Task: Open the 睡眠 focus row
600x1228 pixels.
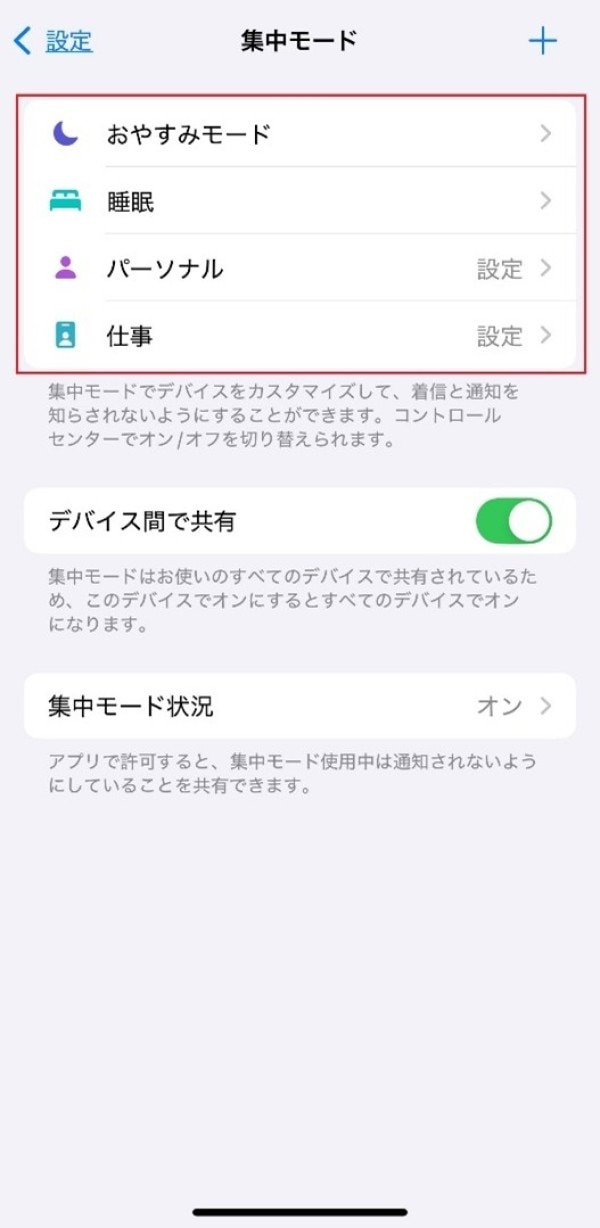Action: point(300,201)
